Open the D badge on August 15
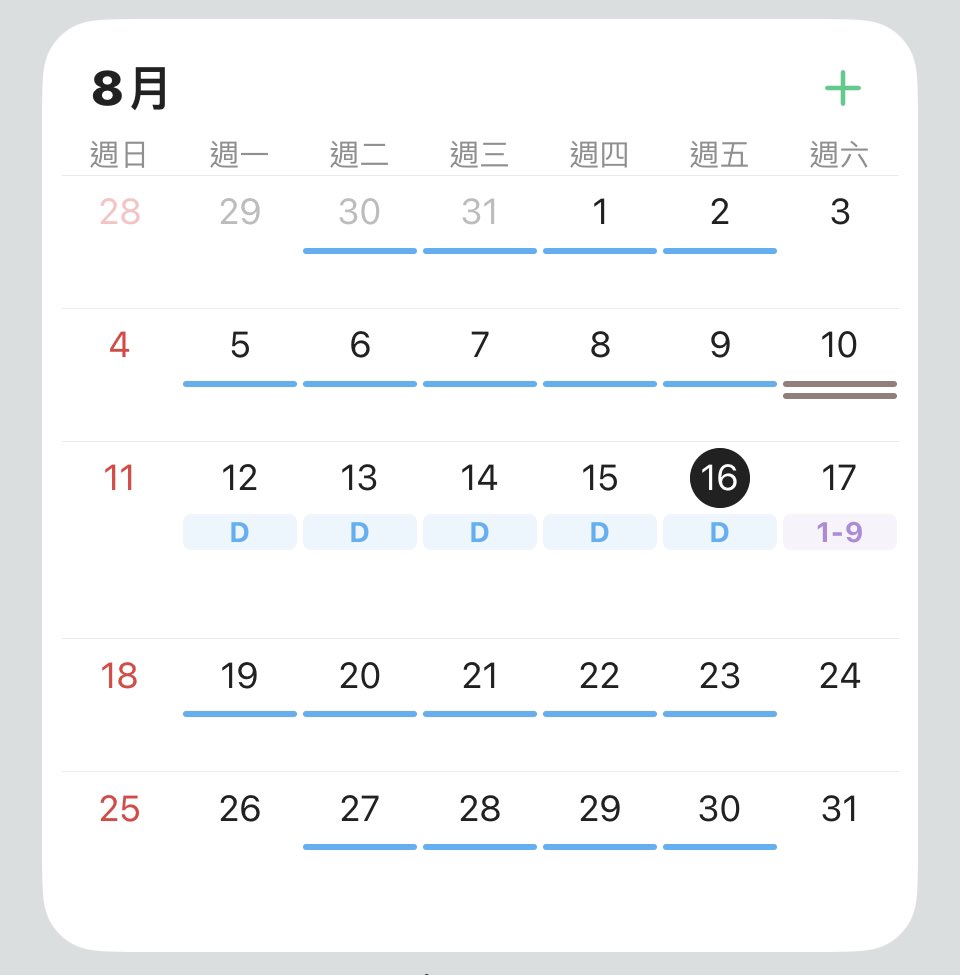Screen dimensions: 960x975 pos(599,532)
